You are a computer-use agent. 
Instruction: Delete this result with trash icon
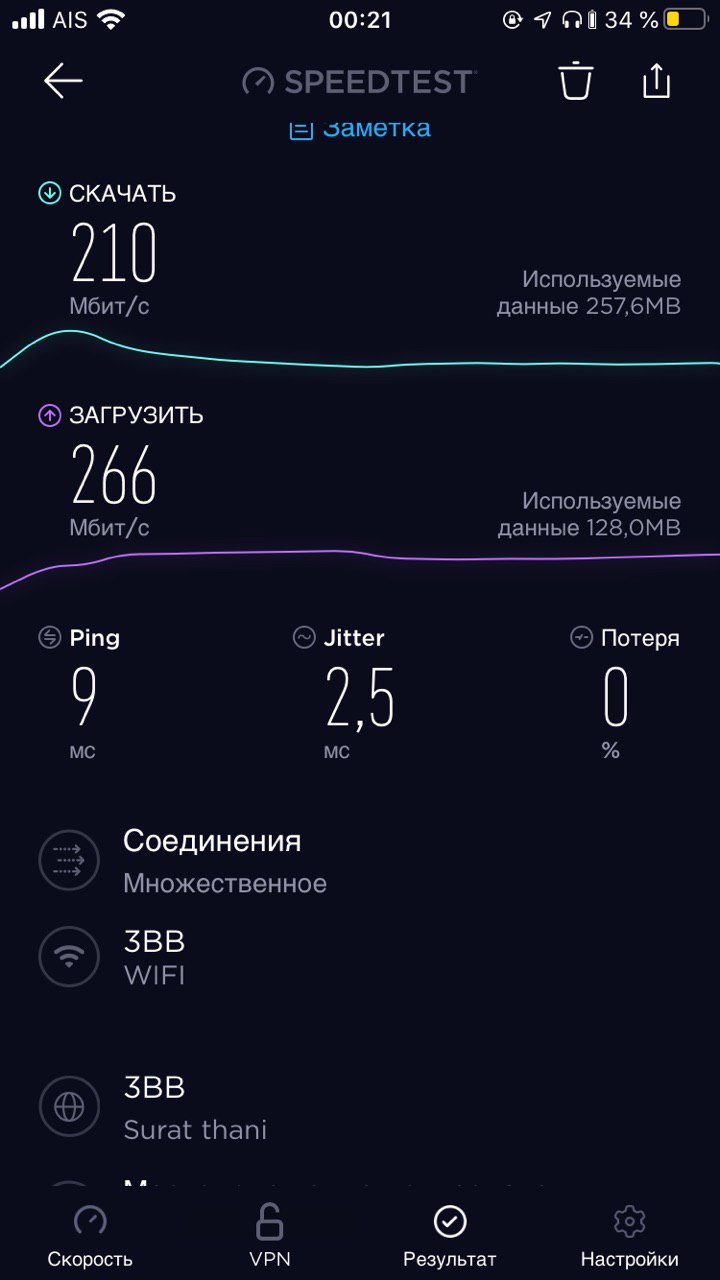(576, 81)
